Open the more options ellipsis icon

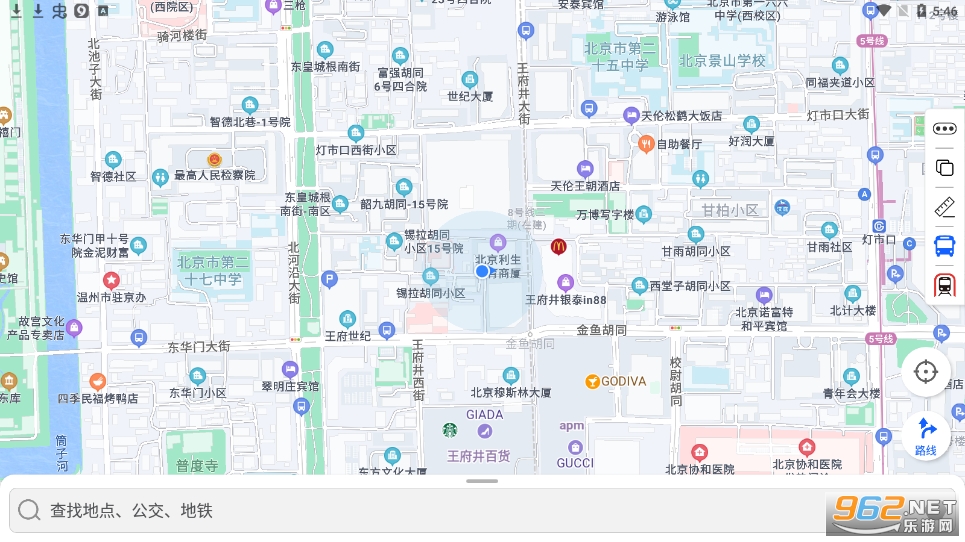[944, 129]
